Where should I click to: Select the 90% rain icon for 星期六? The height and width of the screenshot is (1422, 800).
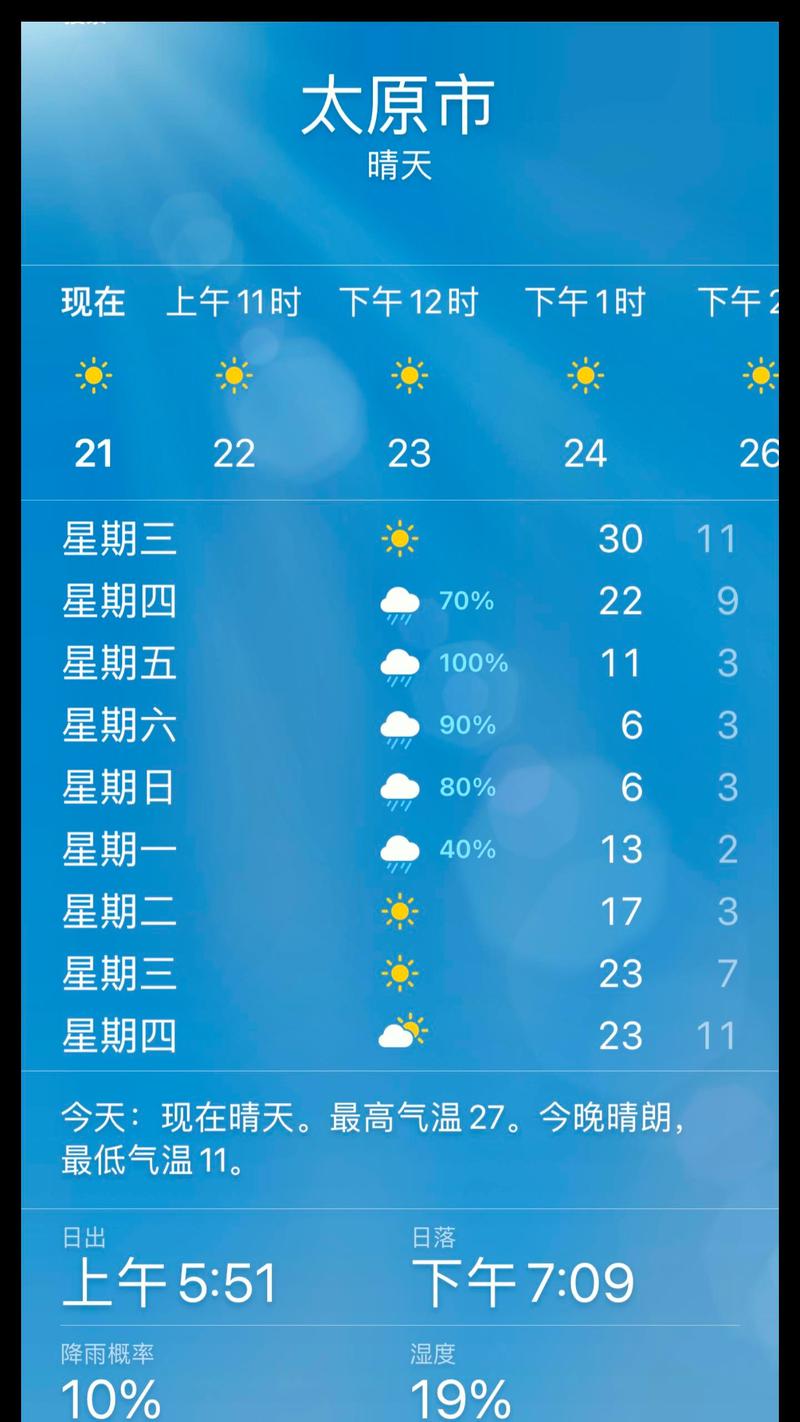point(400,725)
